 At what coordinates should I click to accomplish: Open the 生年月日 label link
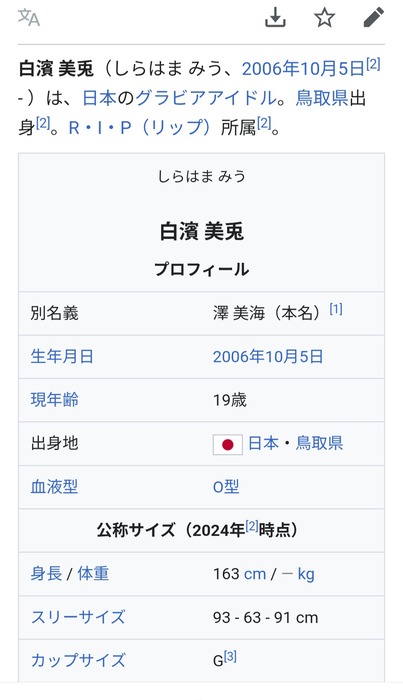pyautogui.click(x=62, y=357)
